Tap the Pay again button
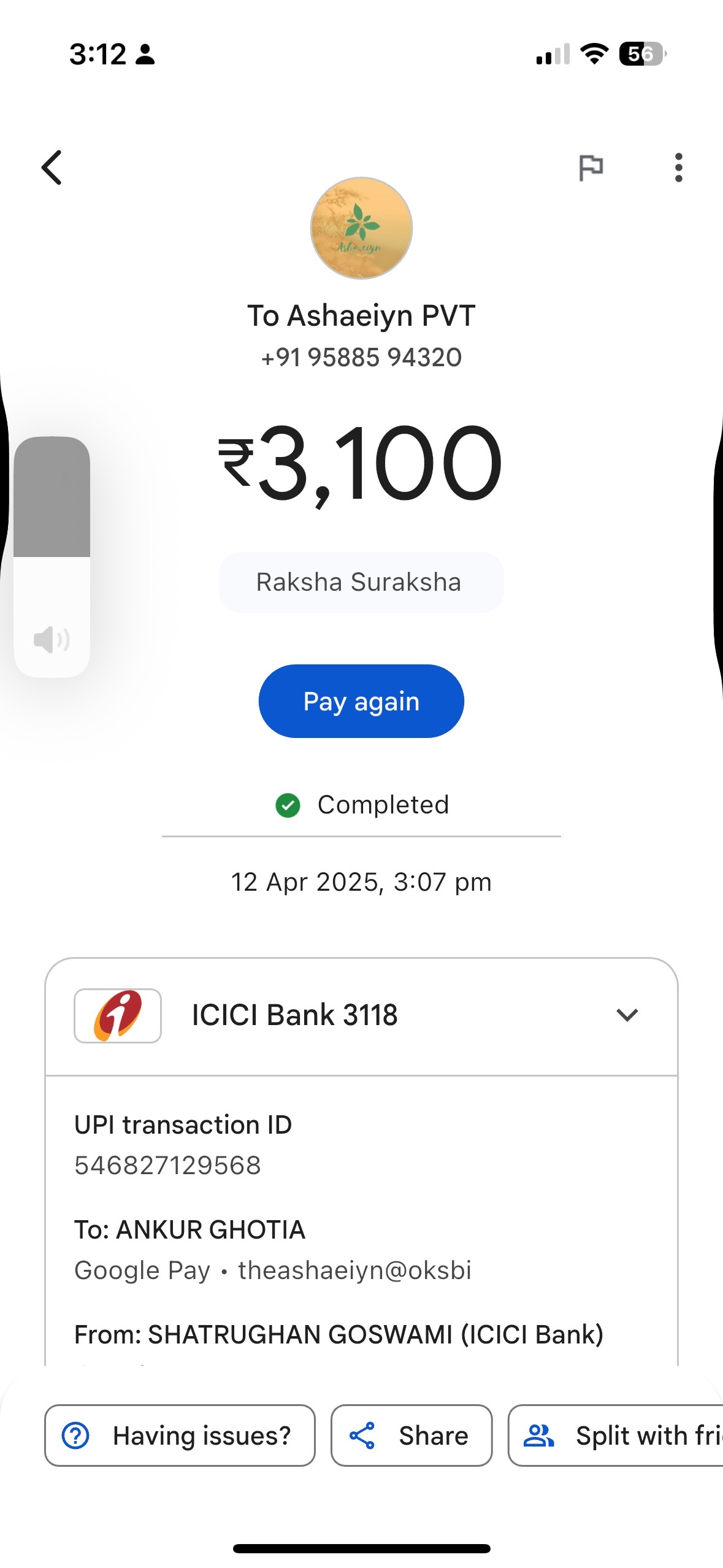Viewport: 723px width, 1568px height. (361, 701)
